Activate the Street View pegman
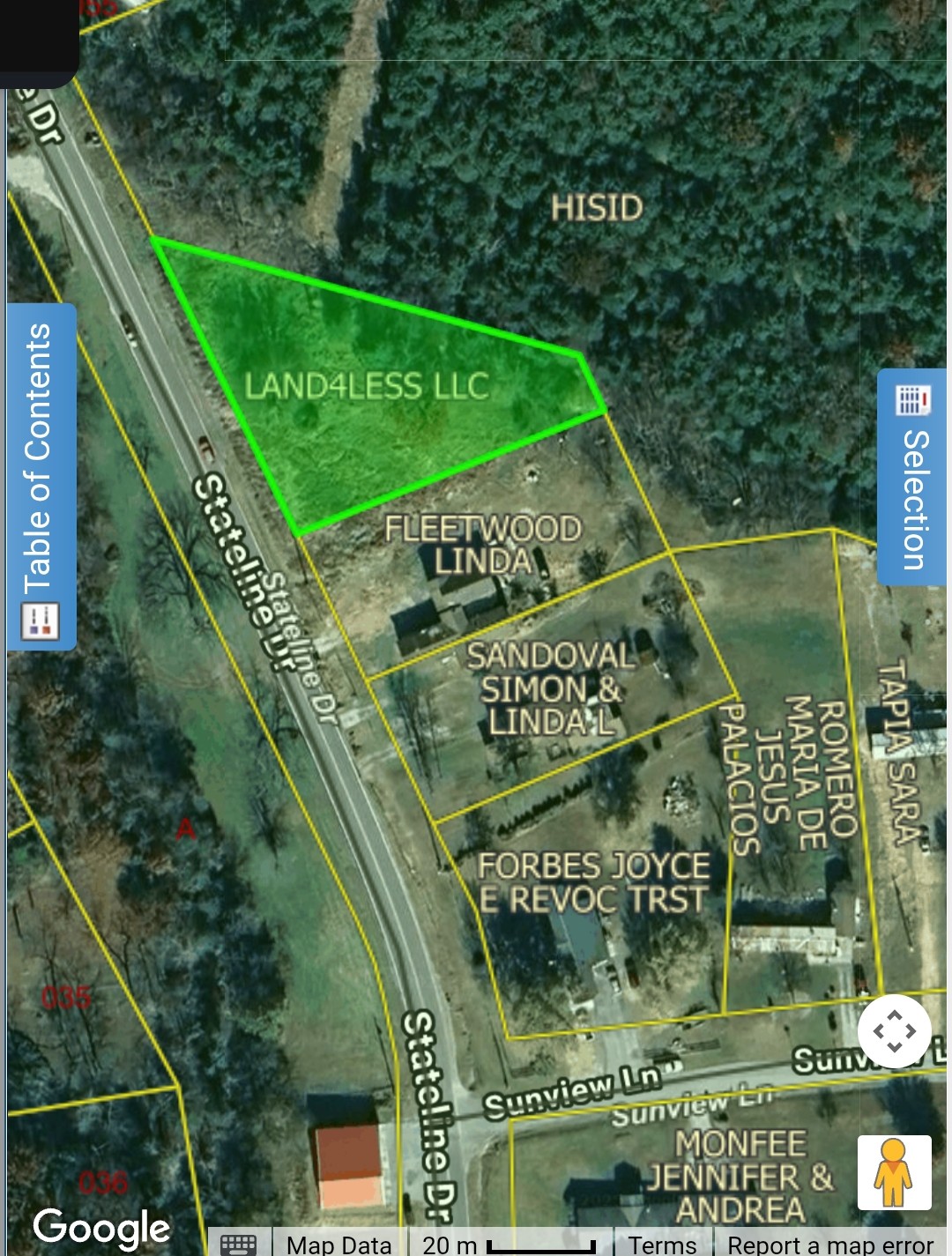The image size is (952, 1256). [894, 1172]
